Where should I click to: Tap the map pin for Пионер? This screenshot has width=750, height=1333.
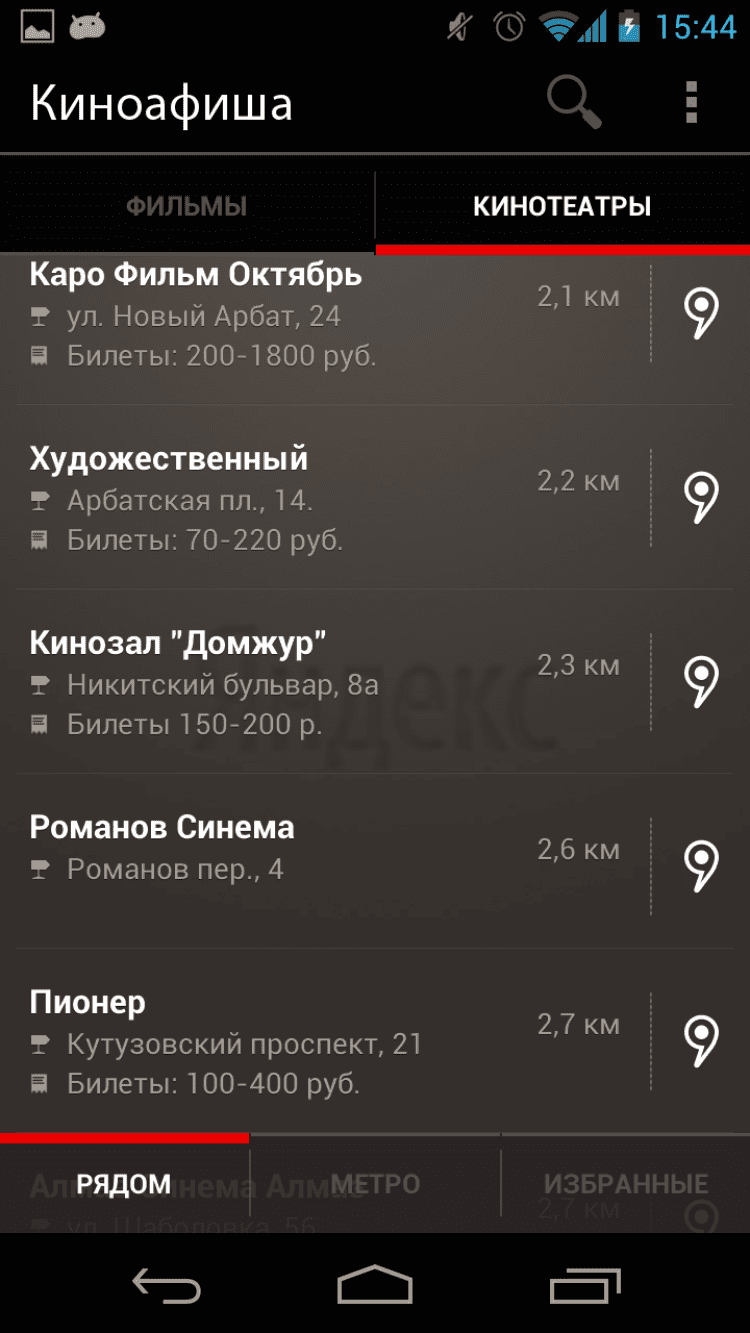(x=701, y=1040)
